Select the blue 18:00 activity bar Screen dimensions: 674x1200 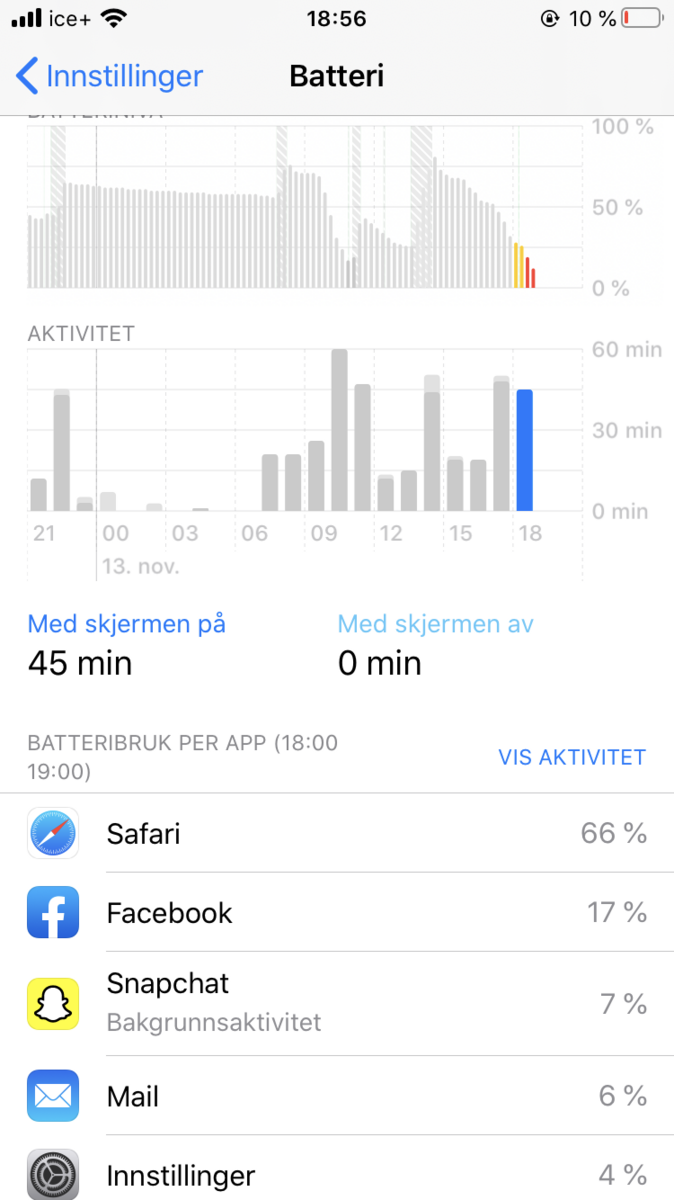click(524, 450)
